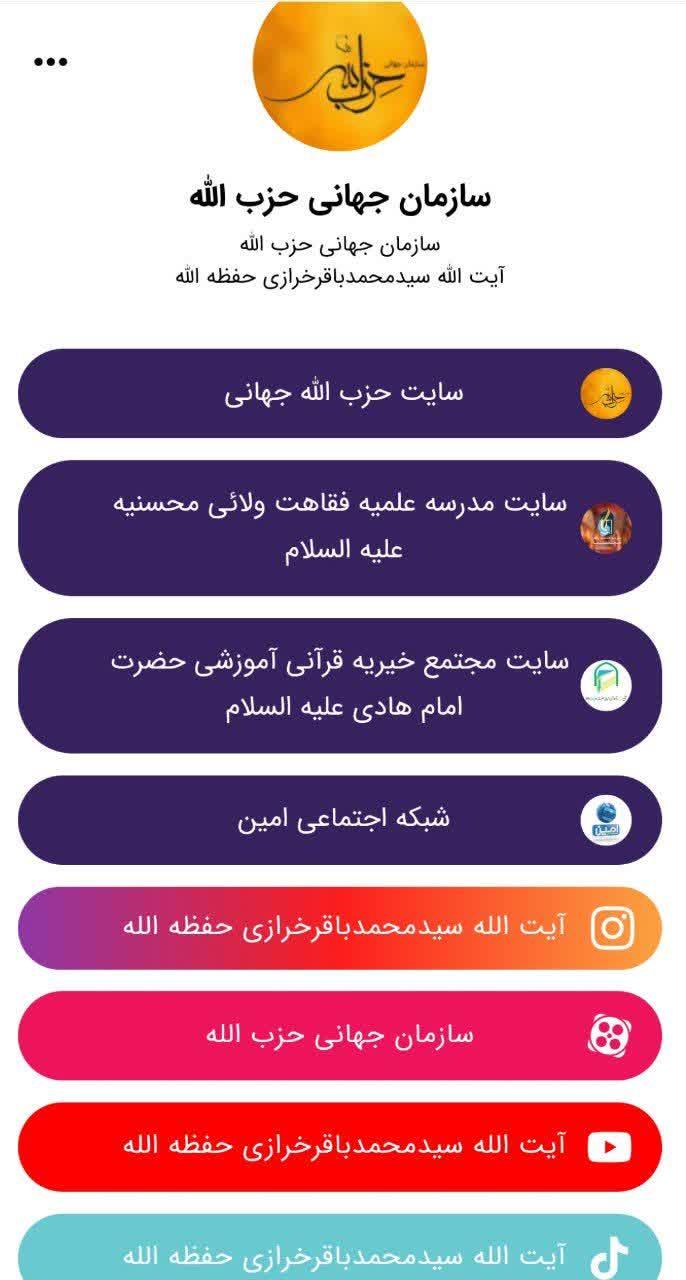Visit سایت مجتمع خیریه قرآنی آموزشی link
The image size is (686, 1280).
[340, 685]
